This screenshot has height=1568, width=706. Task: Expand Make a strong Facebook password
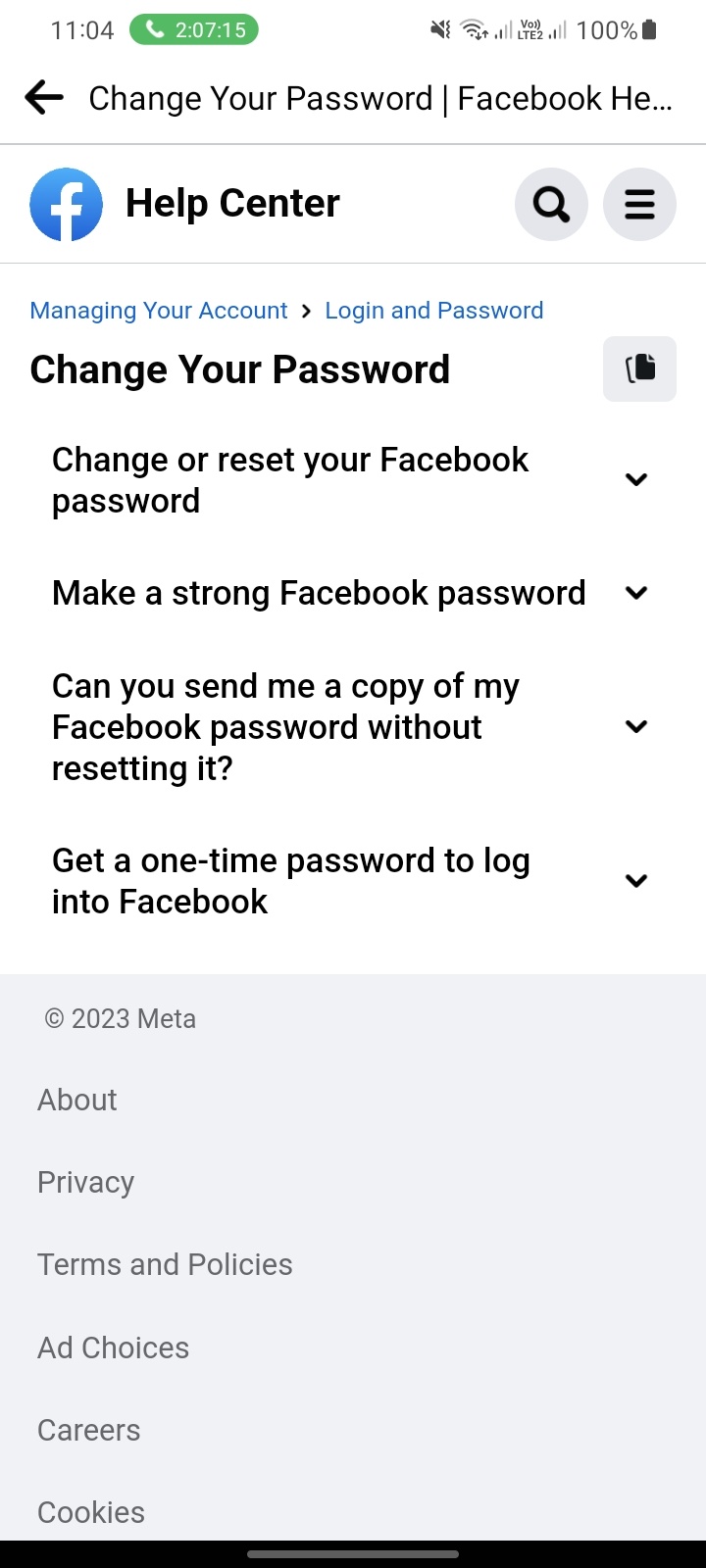[x=353, y=593]
